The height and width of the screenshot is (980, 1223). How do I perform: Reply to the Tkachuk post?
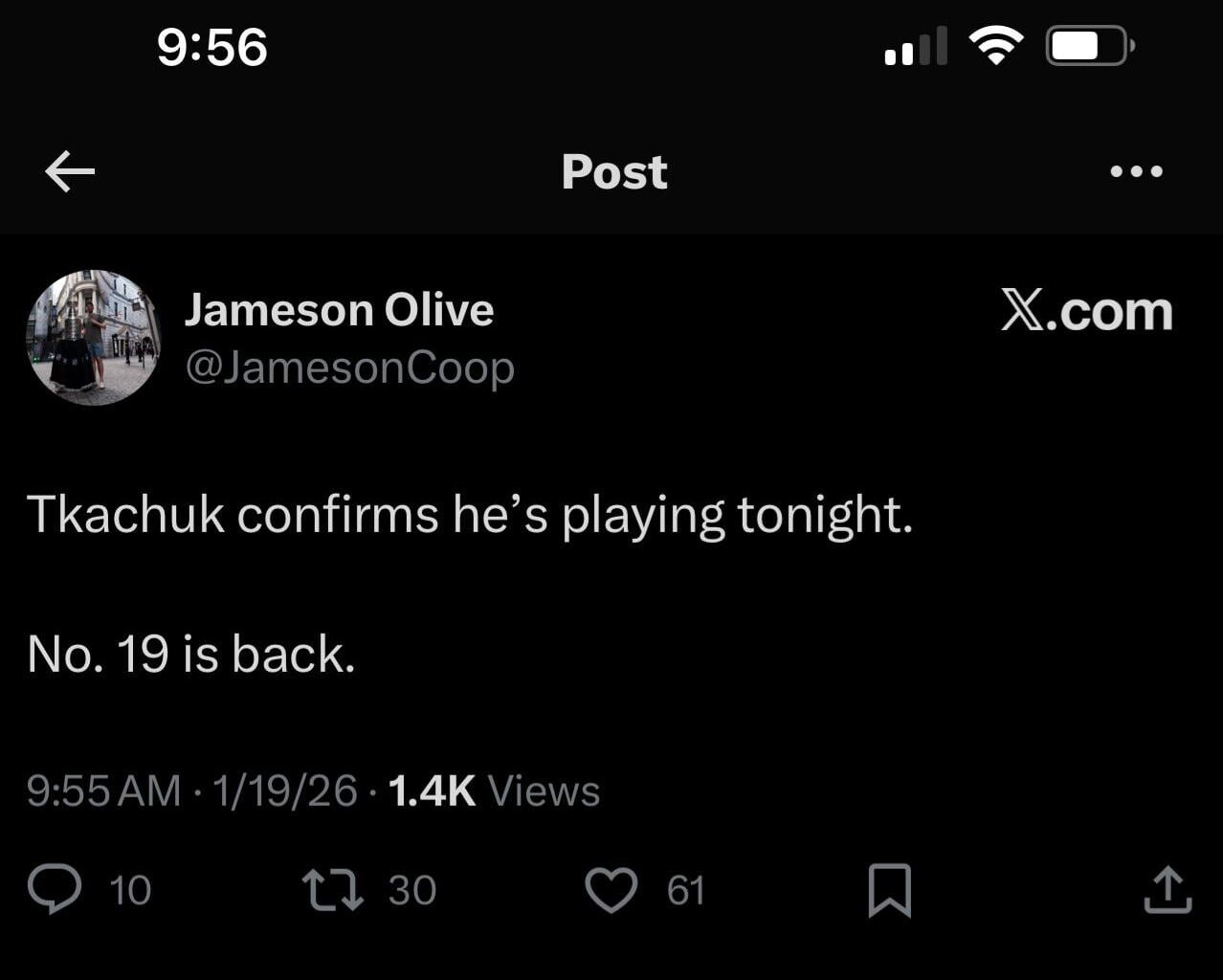pos(55,889)
